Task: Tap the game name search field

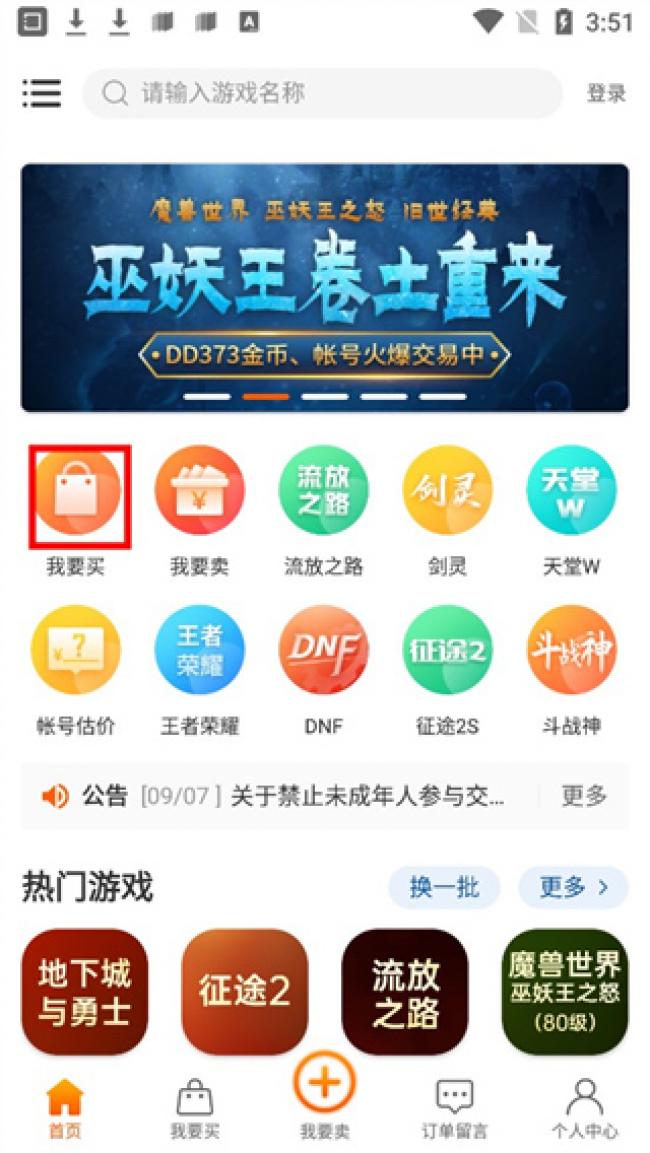Action: (x=322, y=94)
